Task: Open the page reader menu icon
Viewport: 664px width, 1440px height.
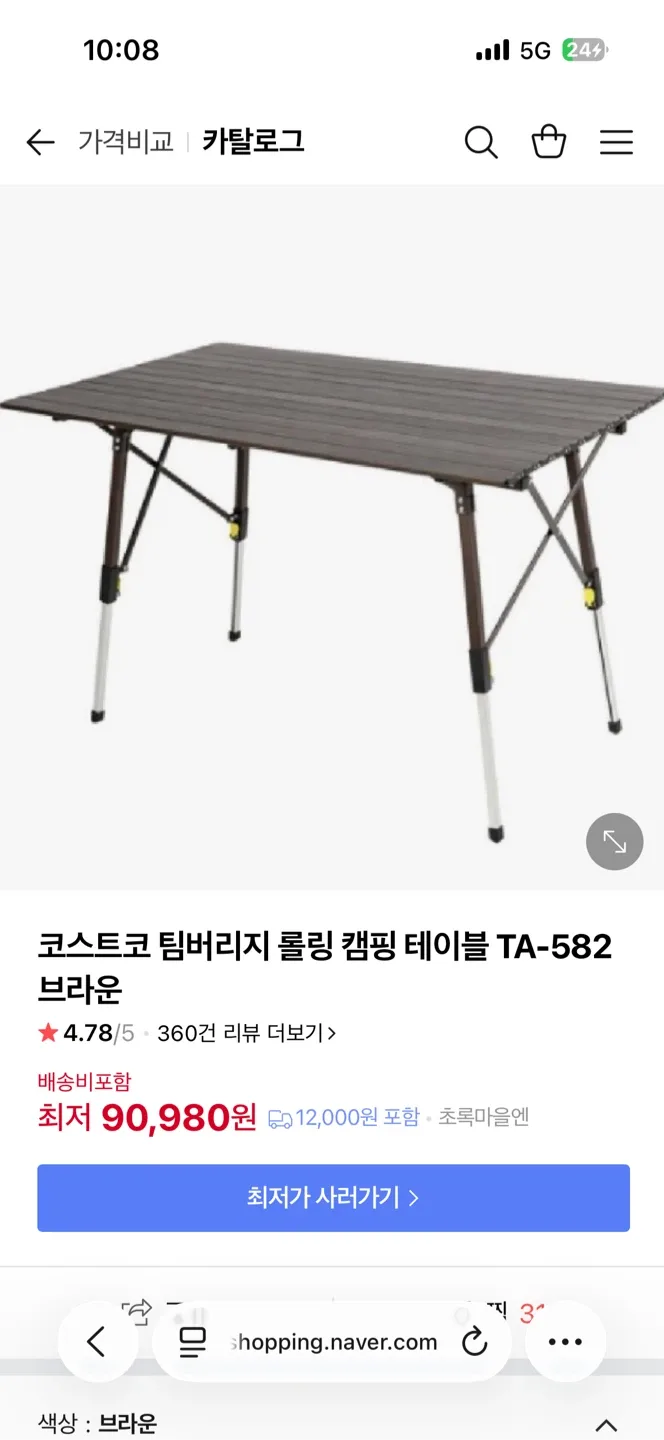Action: coord(193,1342)
